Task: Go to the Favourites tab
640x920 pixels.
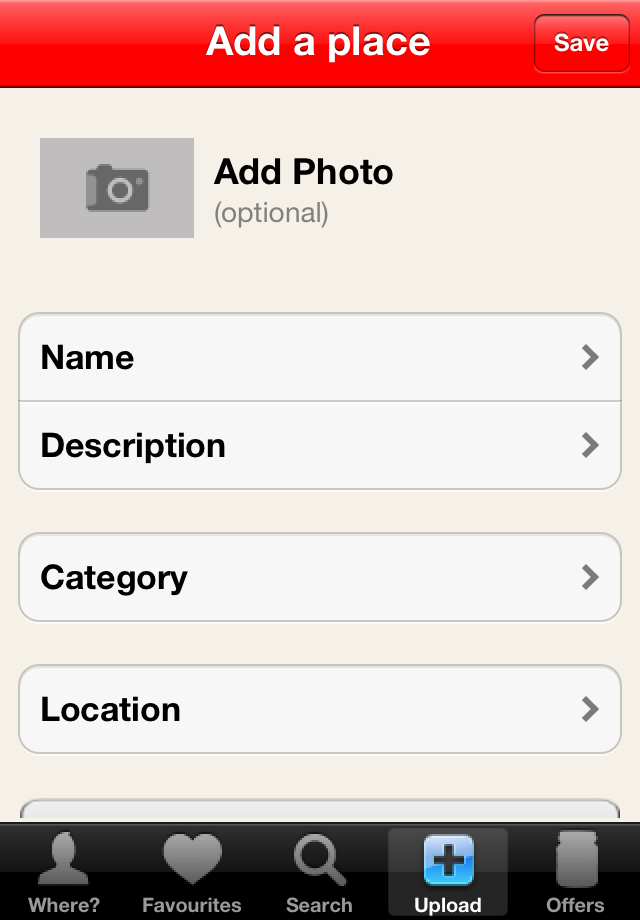Action: [192, 873]
